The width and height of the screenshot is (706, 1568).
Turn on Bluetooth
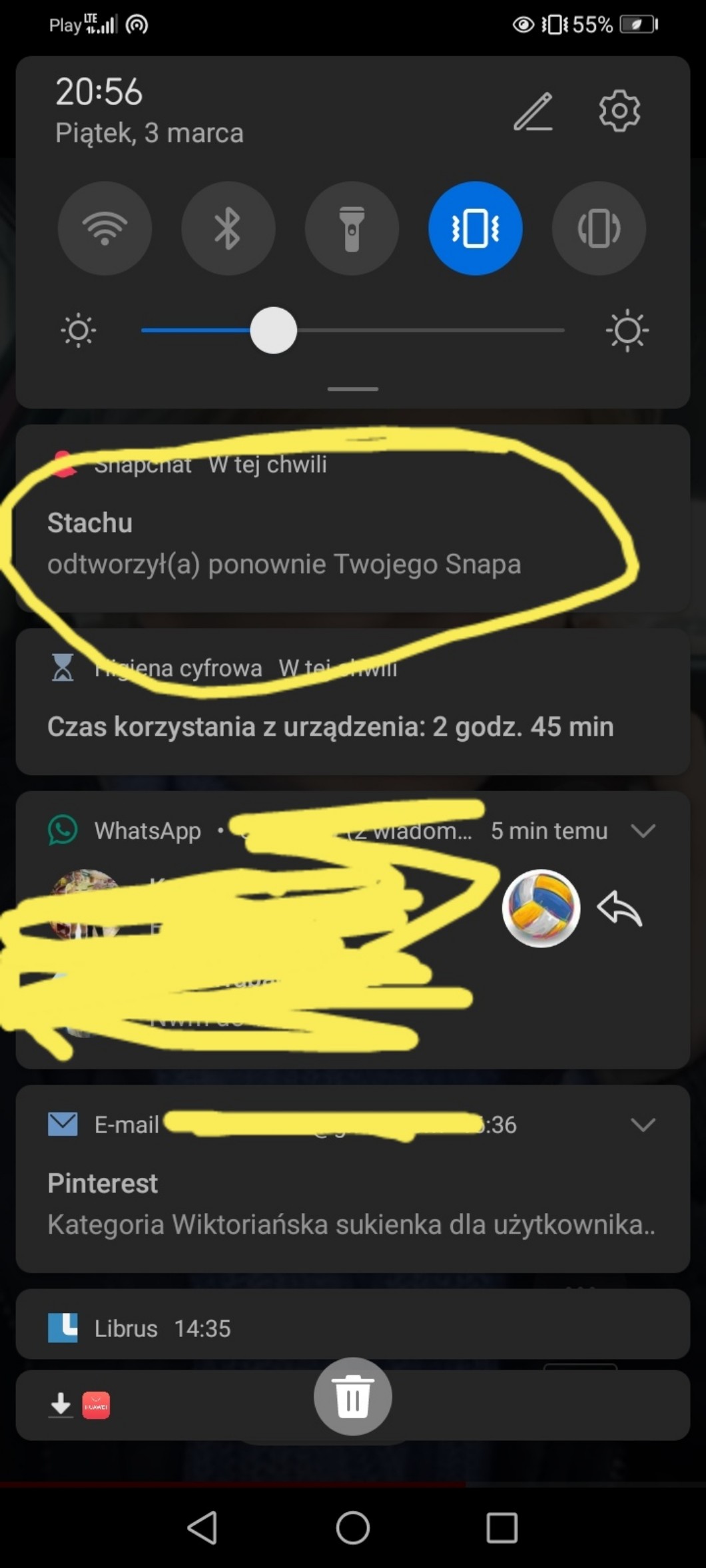point(228,228)
